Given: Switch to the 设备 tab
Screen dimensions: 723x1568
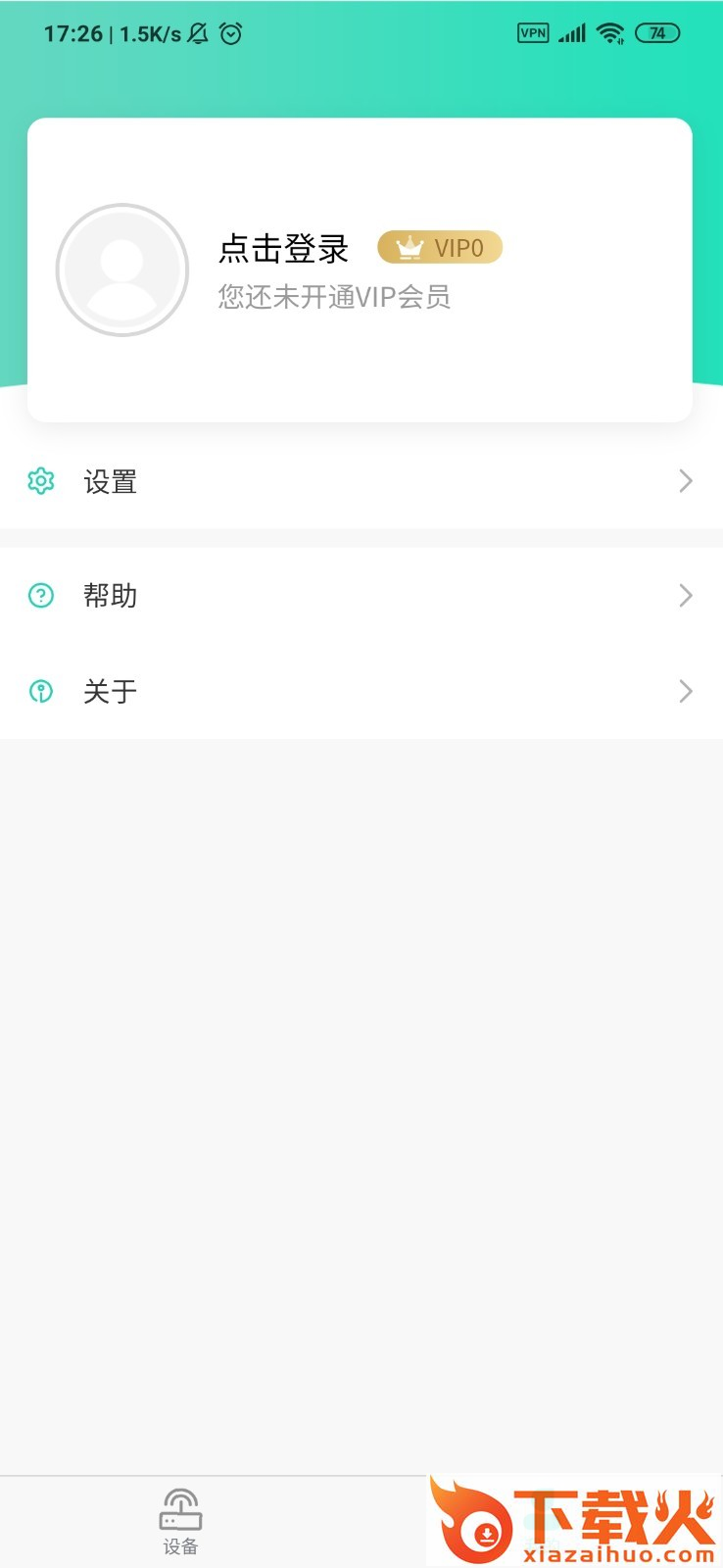Looking at the screenshot, I should pyautogui.click(x=180, y=1521).
